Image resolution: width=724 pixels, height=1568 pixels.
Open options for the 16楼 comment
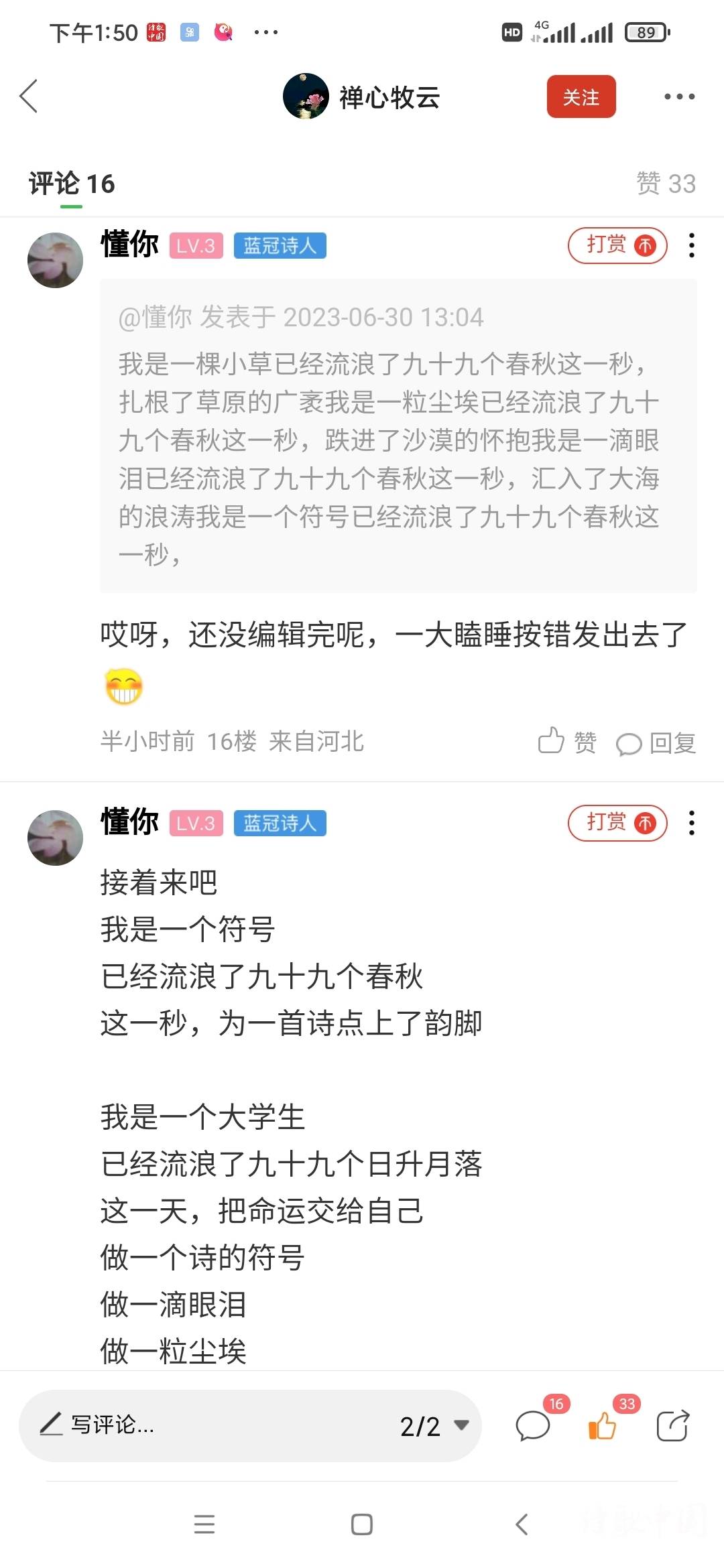pos(691,245)
